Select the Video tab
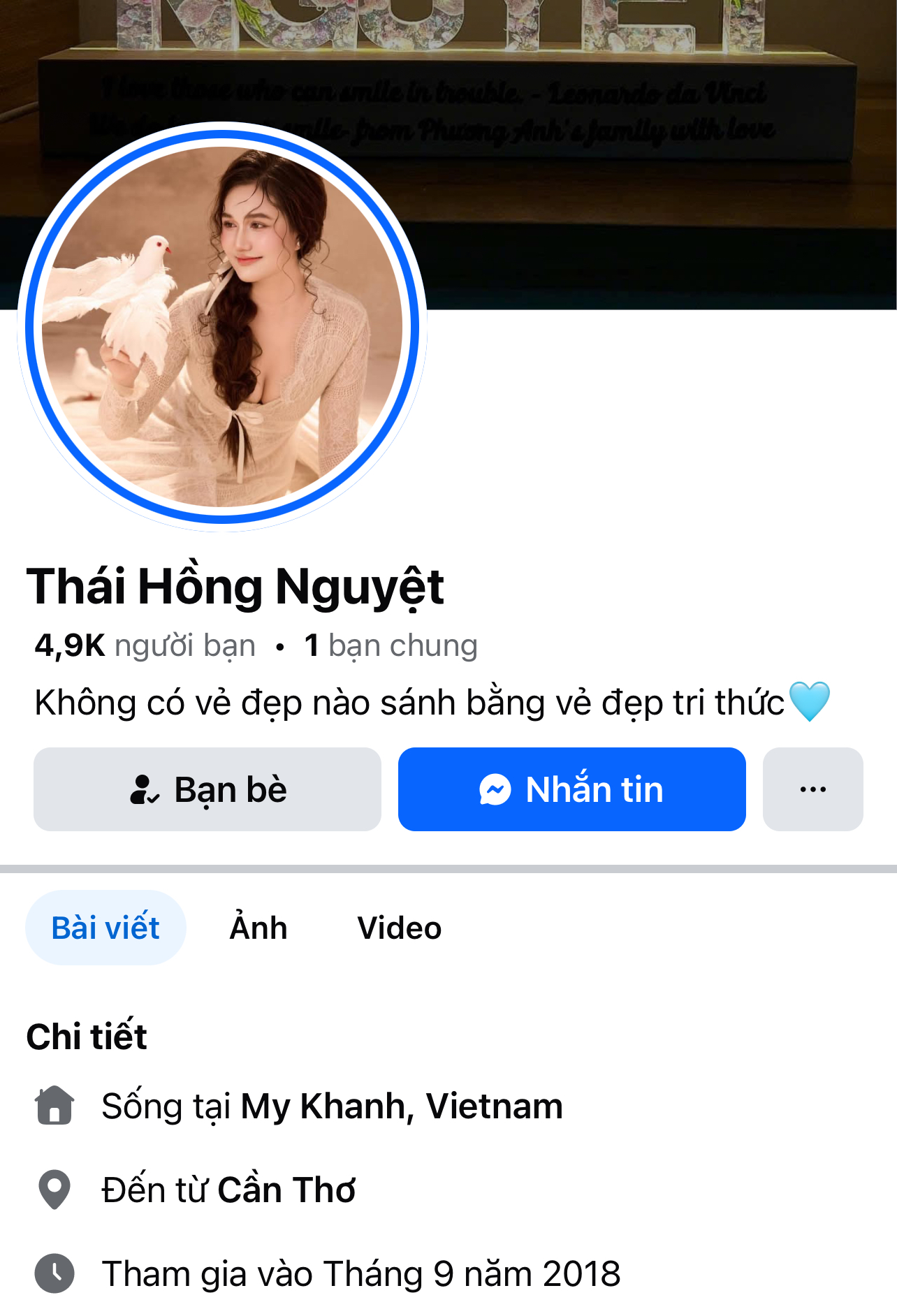897x1316 pixels. point(399,928)
